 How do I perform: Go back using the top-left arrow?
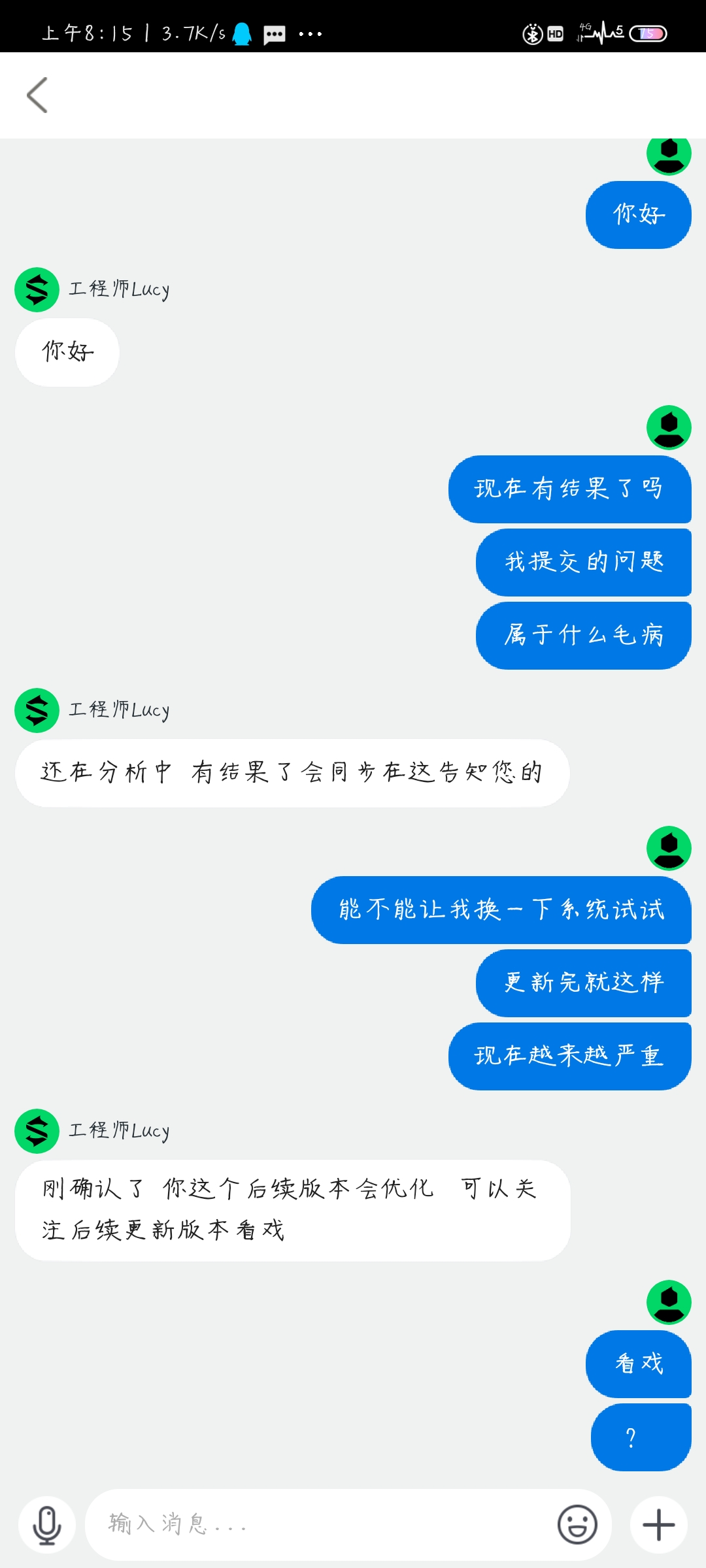click(x=37, y=95)
